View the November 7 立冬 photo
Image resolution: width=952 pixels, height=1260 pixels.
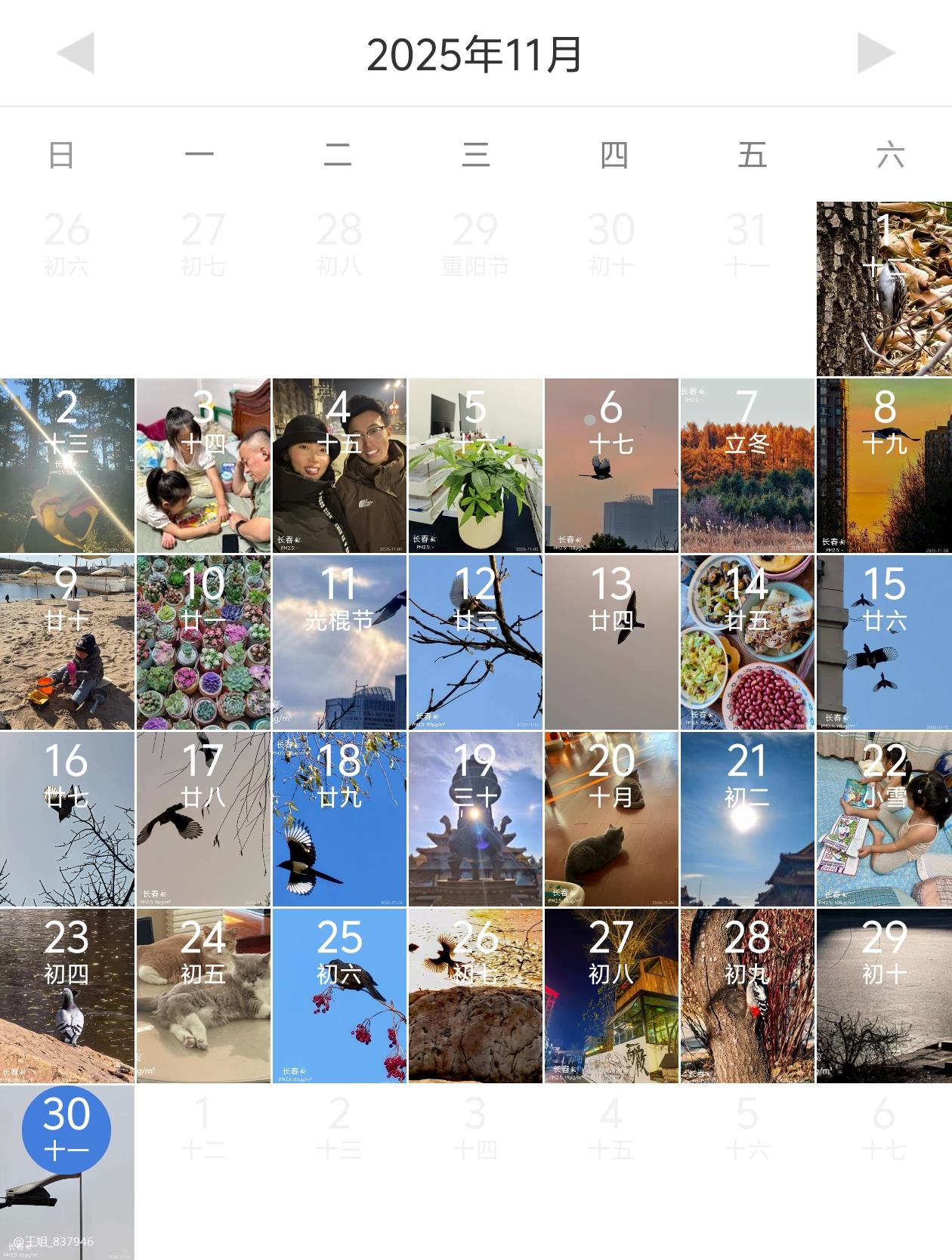pos(747,465)
